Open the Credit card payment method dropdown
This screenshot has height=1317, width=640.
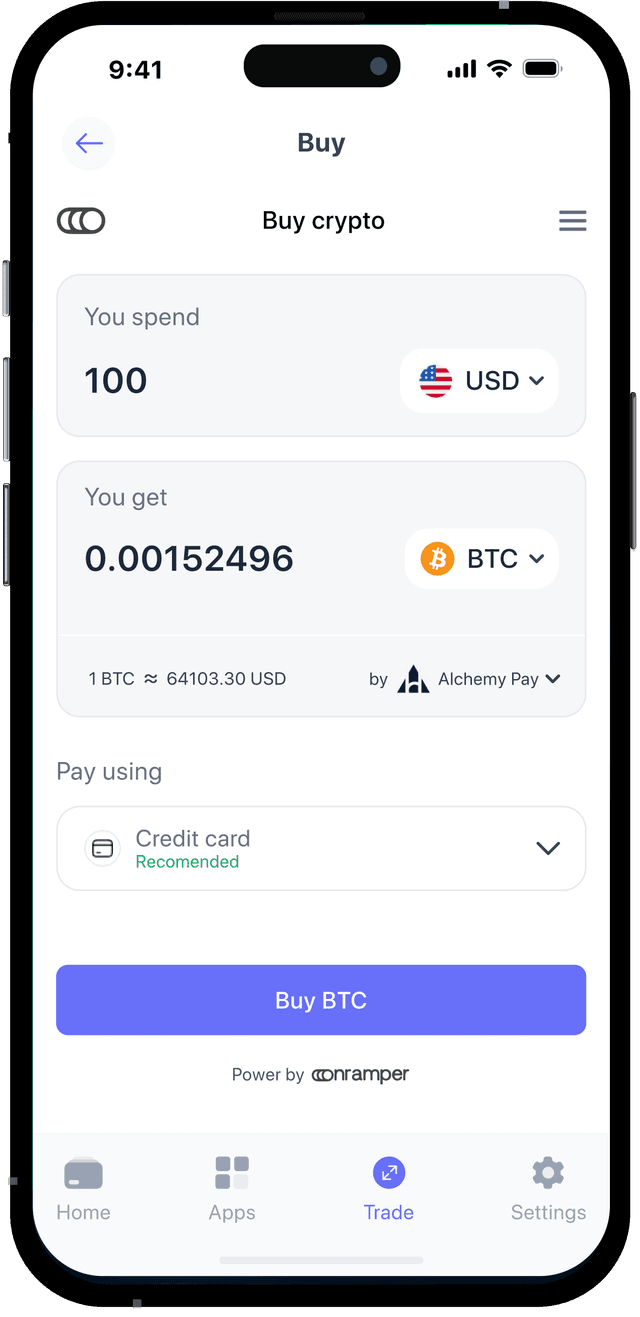click(x=321, y=848)
